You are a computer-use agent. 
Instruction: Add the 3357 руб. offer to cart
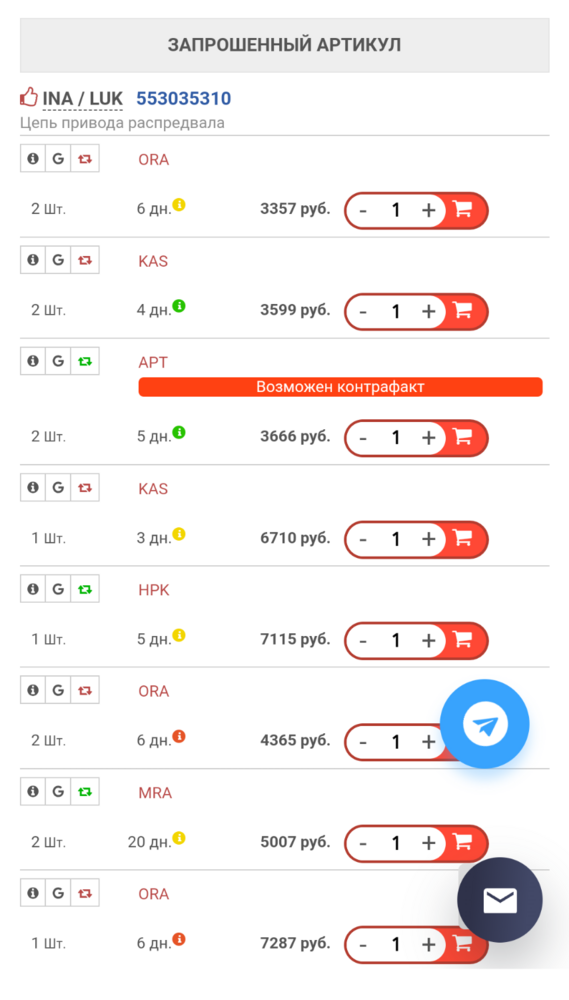point(465,210)
